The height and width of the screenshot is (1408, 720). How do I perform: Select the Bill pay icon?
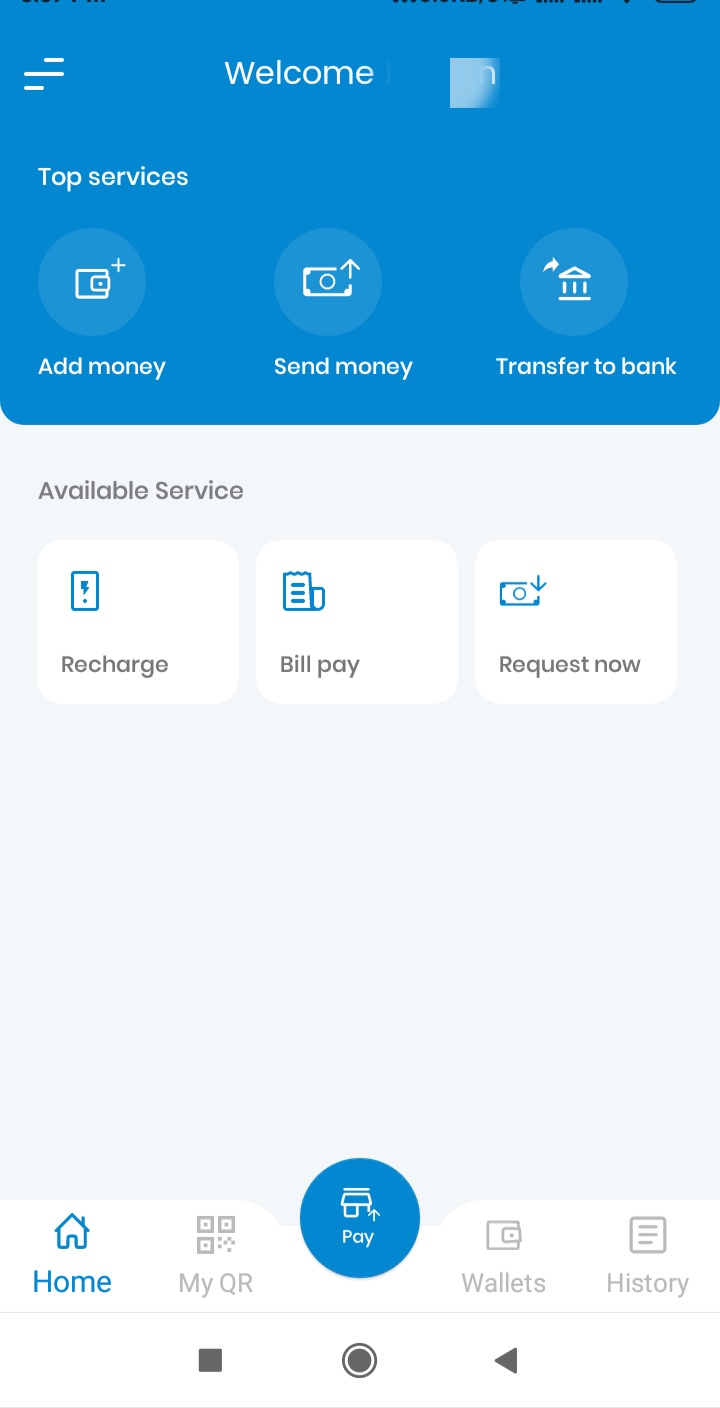pos(303,591)
